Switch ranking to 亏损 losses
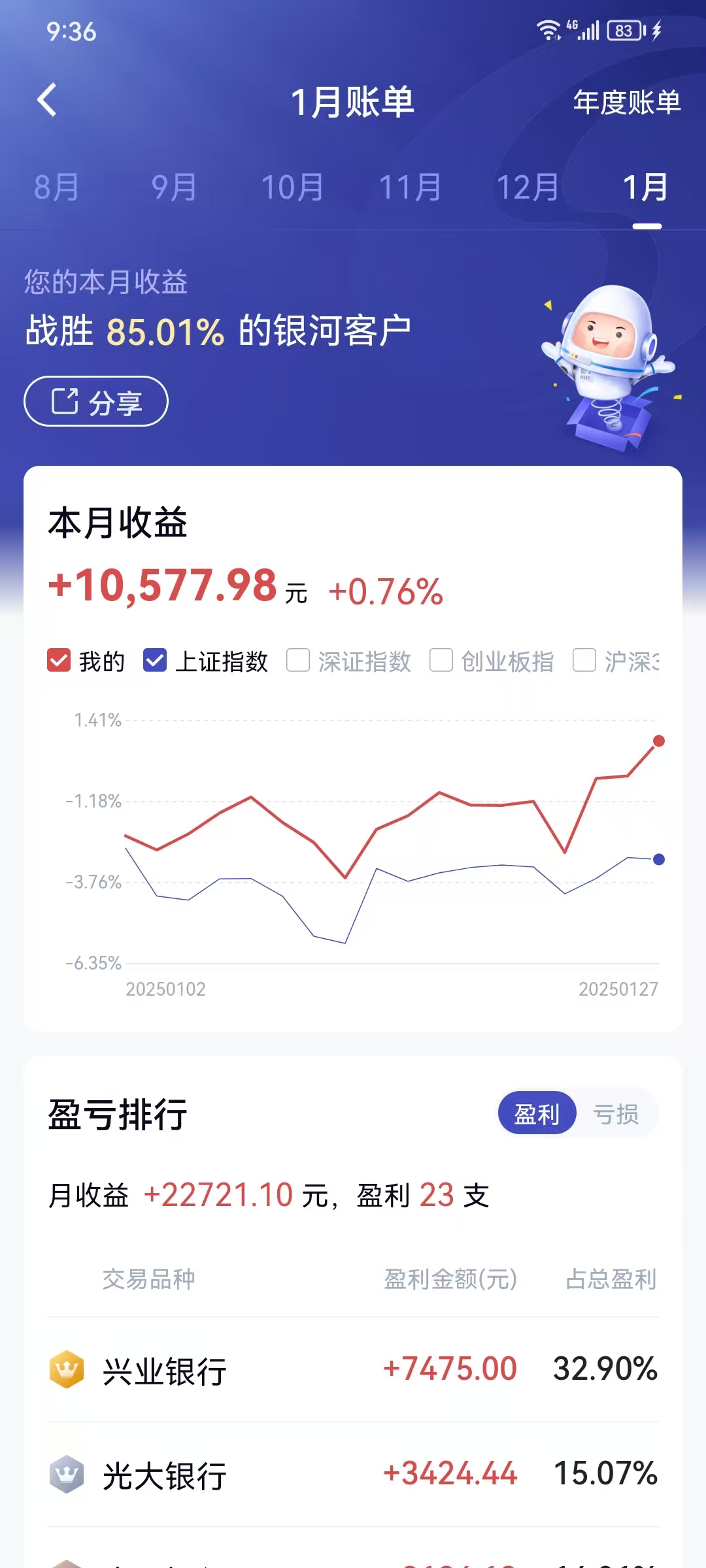706x1568 pixels. point(615,1114)
